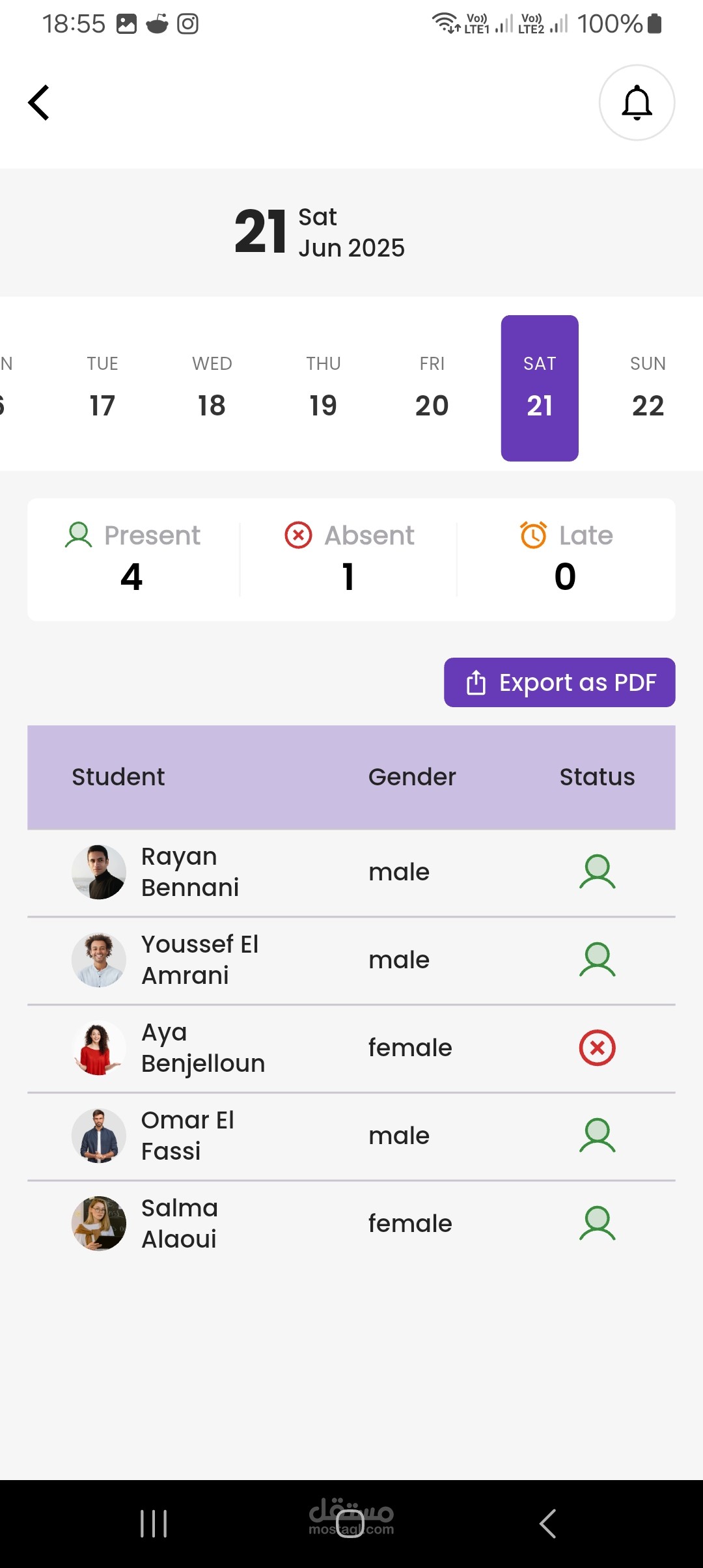
Task: Export attendance as PDF
Action: click(560, 682)
